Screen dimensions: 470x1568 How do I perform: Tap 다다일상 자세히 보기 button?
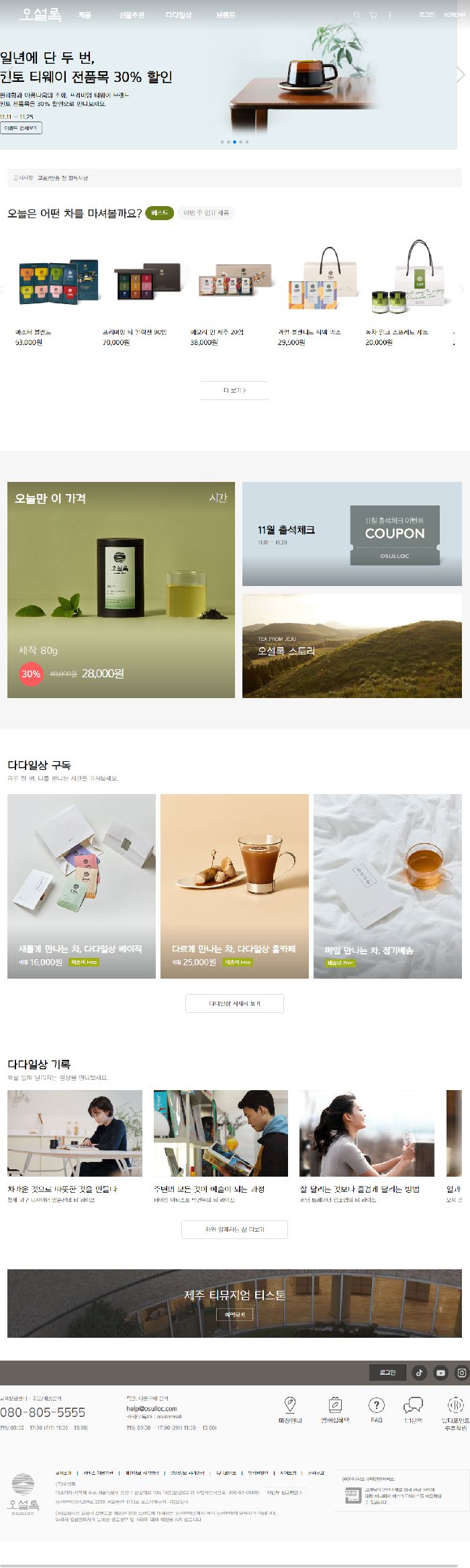click(234, 1003)
